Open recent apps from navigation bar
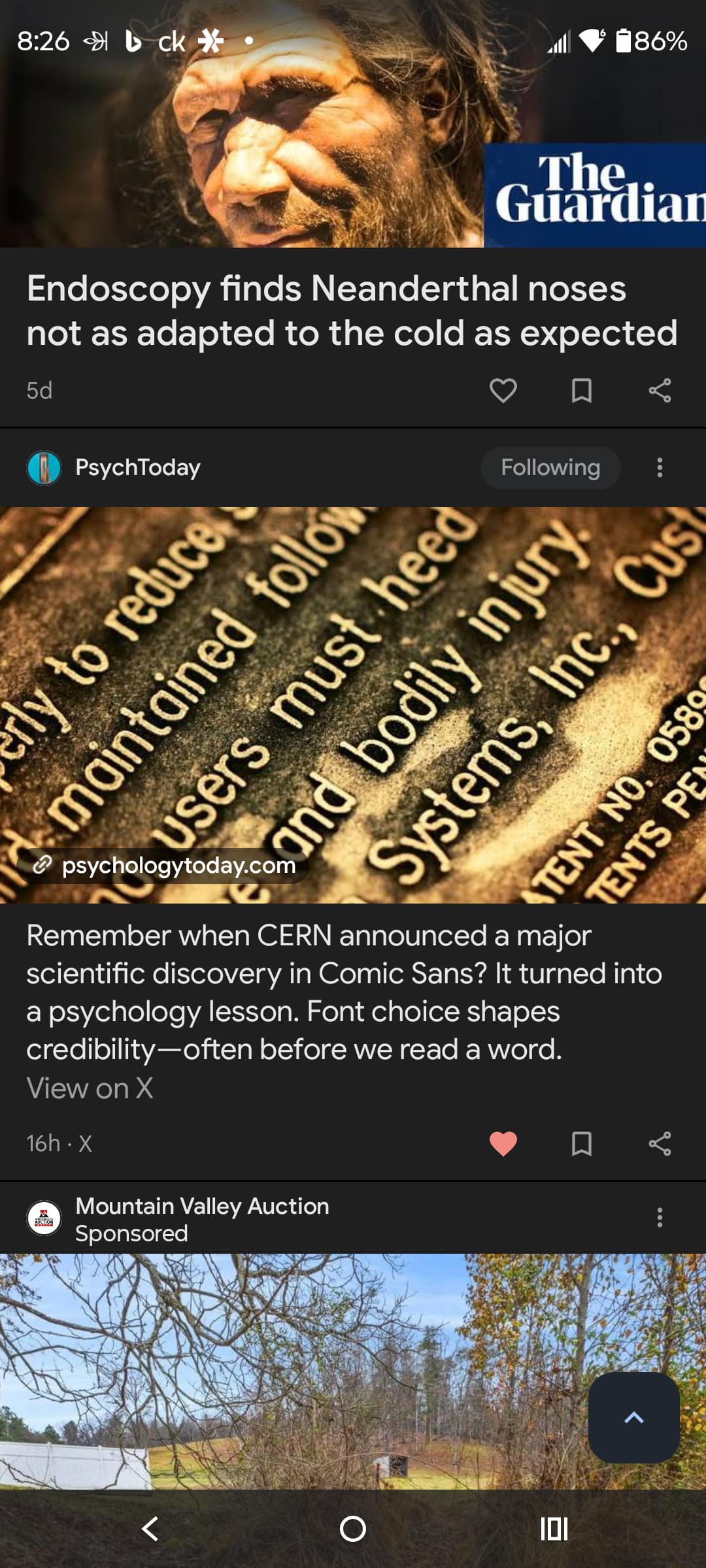The height and width of the screenshot is (1568, 706). click(554, 1529)
